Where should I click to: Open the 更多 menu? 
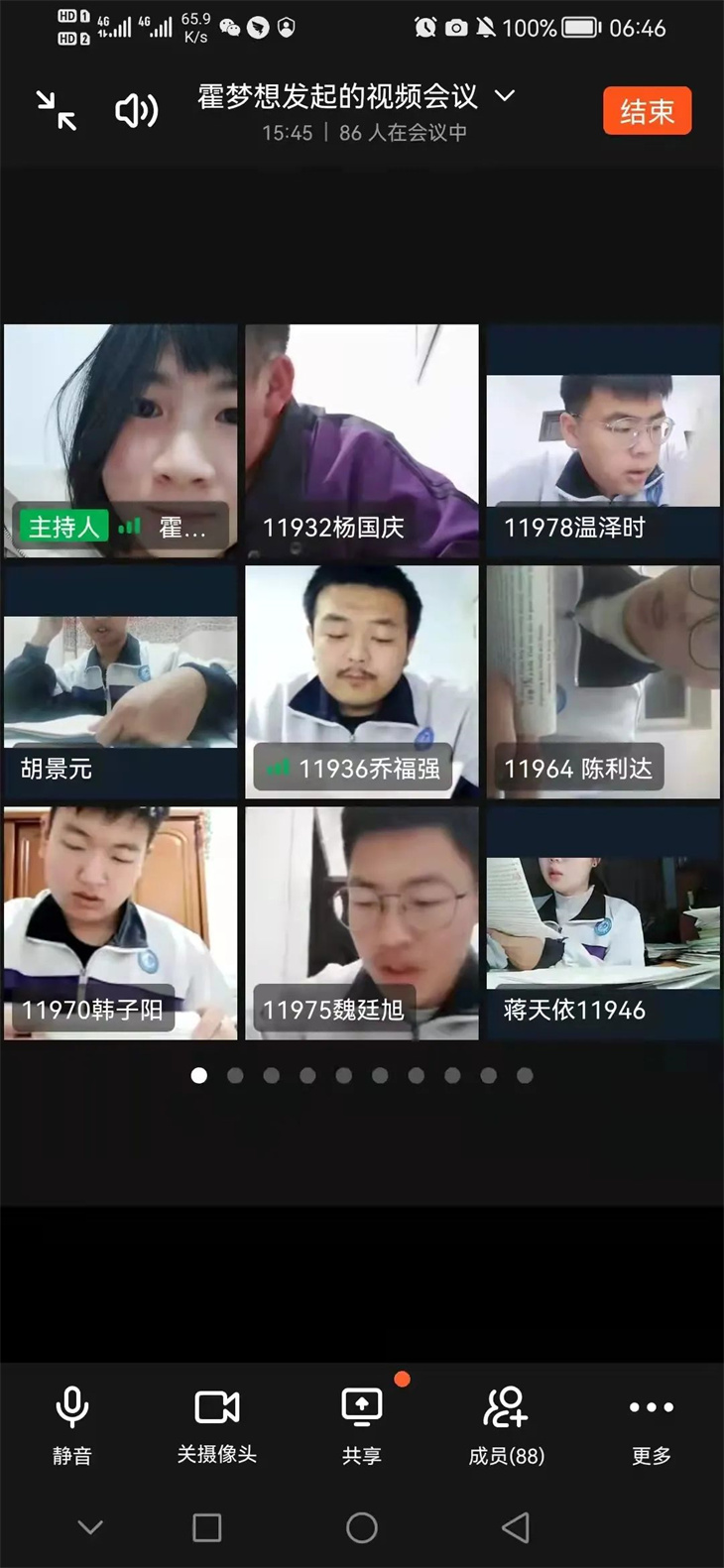click(651, 1424)
